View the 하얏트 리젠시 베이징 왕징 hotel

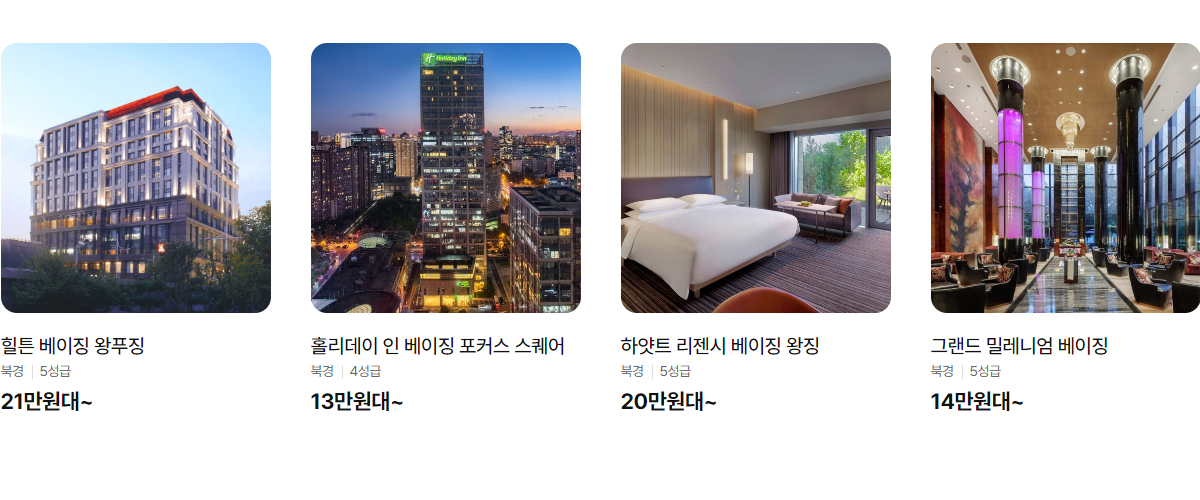(x=755, y=178)
